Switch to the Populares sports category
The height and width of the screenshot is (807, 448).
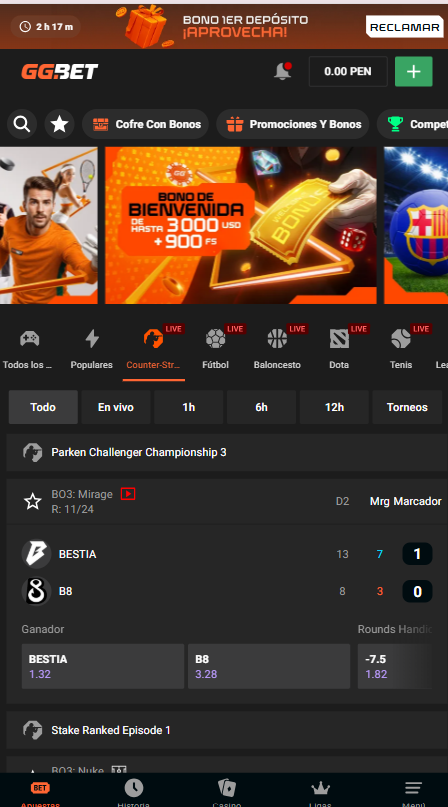(92, 350)
